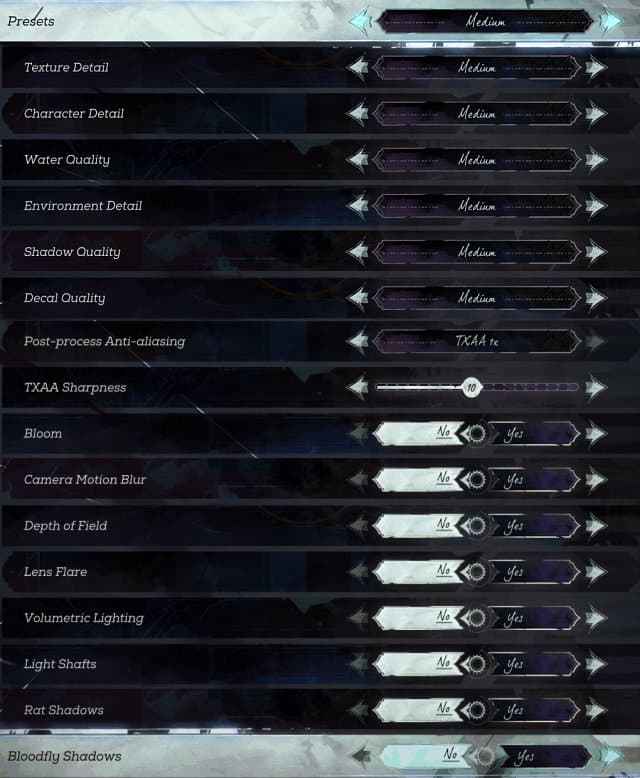The image size is (640, 778).
Task: Tap the left arrow for Presets
Action: click(x=360, y=21)
